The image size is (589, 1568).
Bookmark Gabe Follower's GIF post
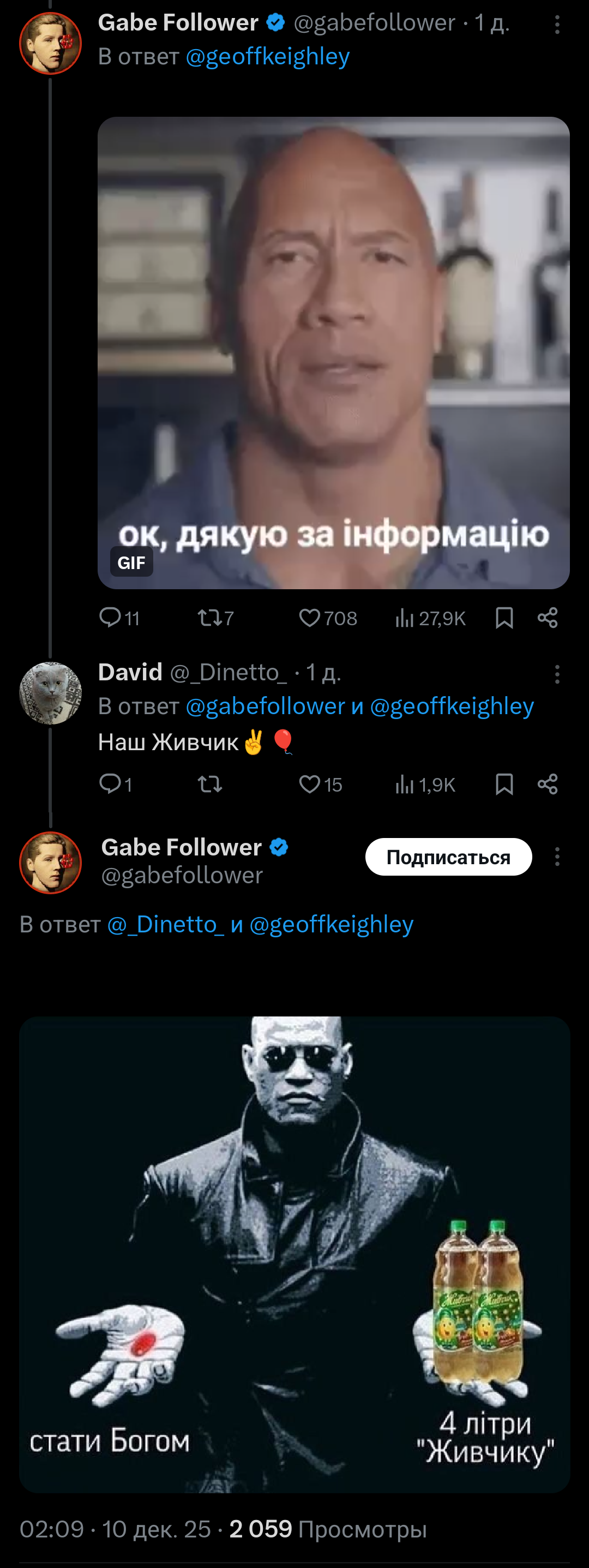[x=504, y=618]
